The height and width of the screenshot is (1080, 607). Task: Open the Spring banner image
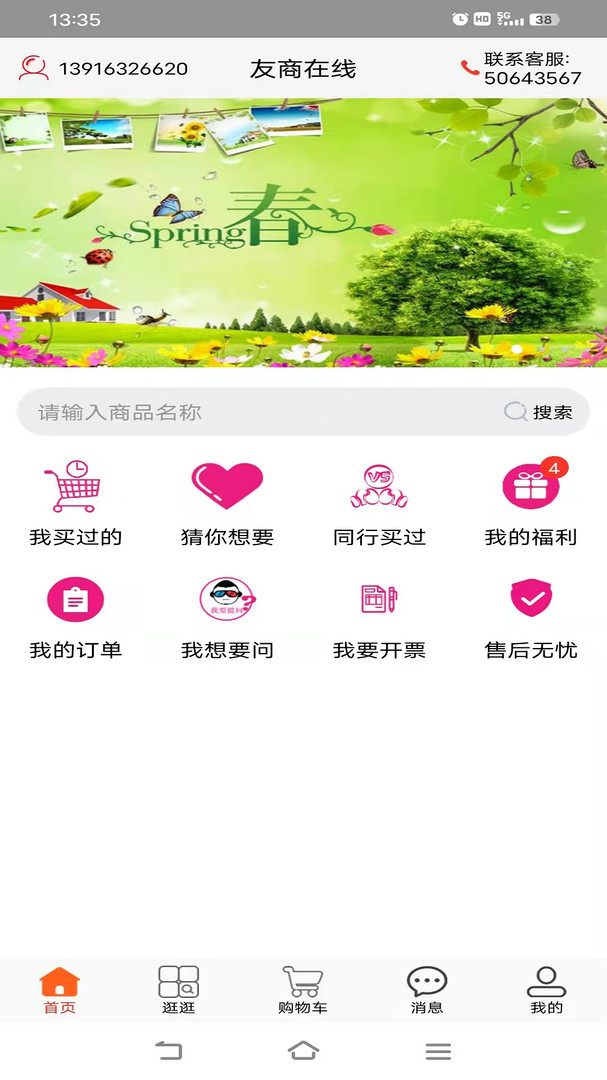(303, 232)
